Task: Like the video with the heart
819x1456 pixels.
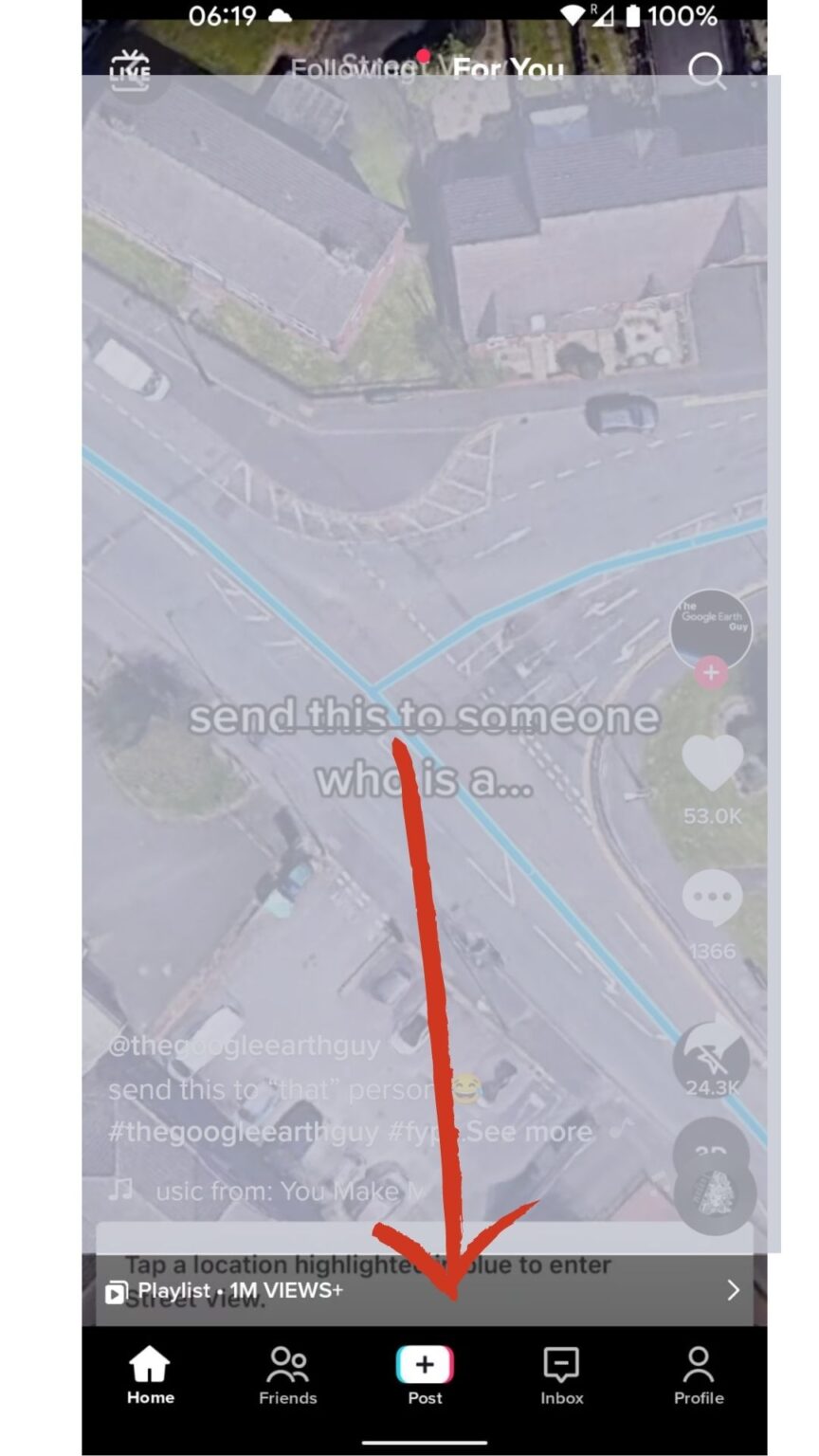Action: pyautogui.click(x=713, y=764)
